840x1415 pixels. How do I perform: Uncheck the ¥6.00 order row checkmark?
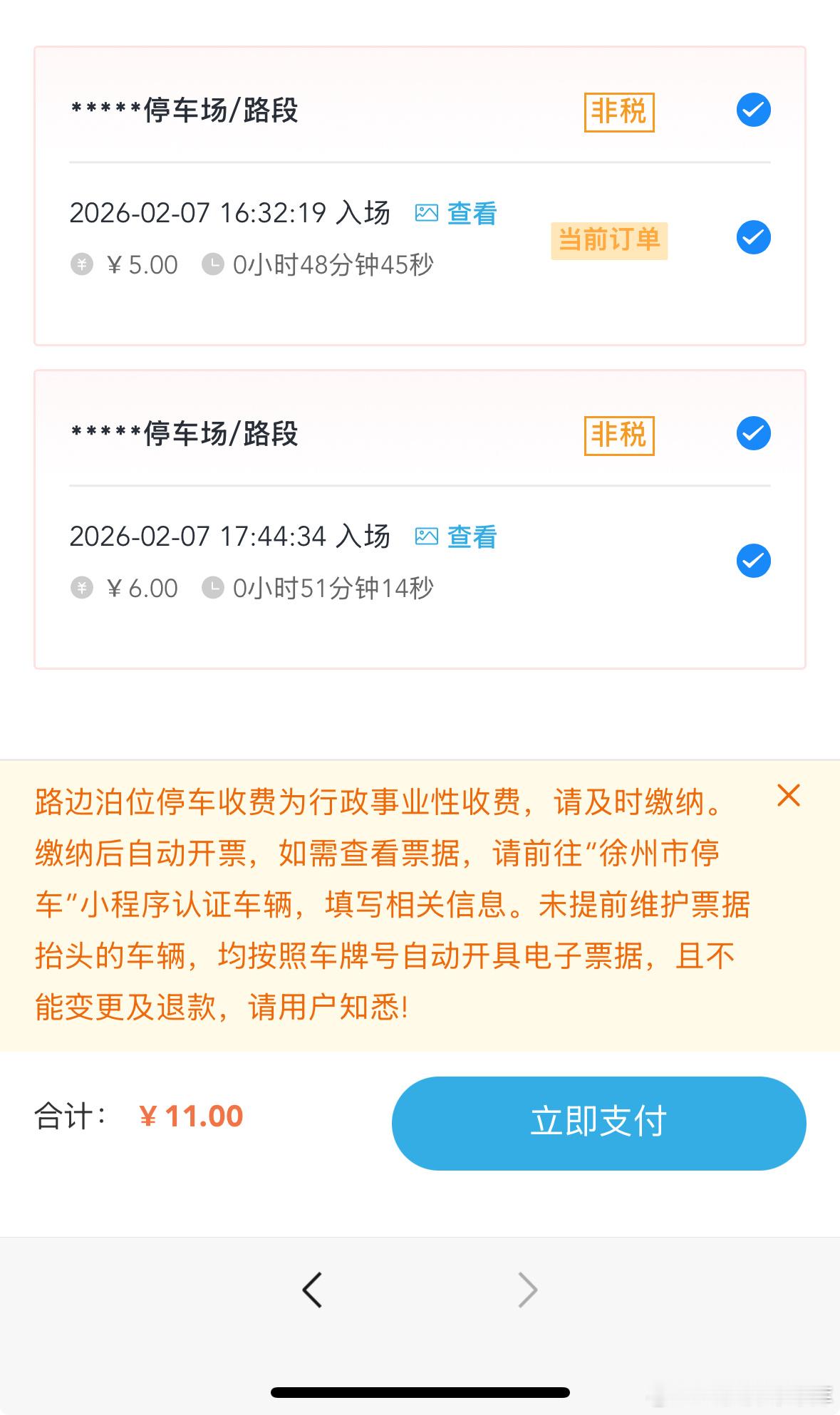[752, 561]
